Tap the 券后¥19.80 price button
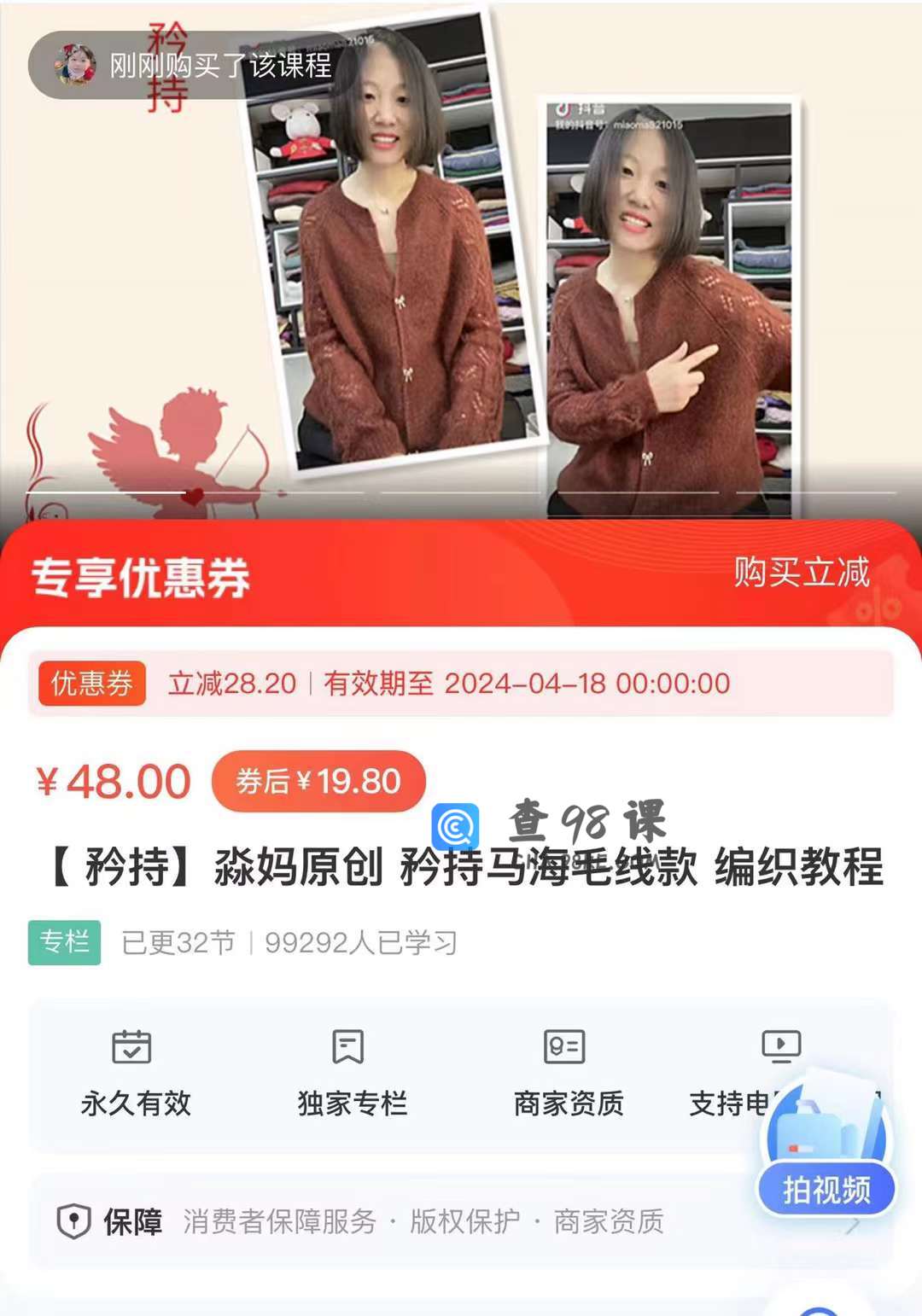The height and width of the screenshot is (1316, 922). 318,781
